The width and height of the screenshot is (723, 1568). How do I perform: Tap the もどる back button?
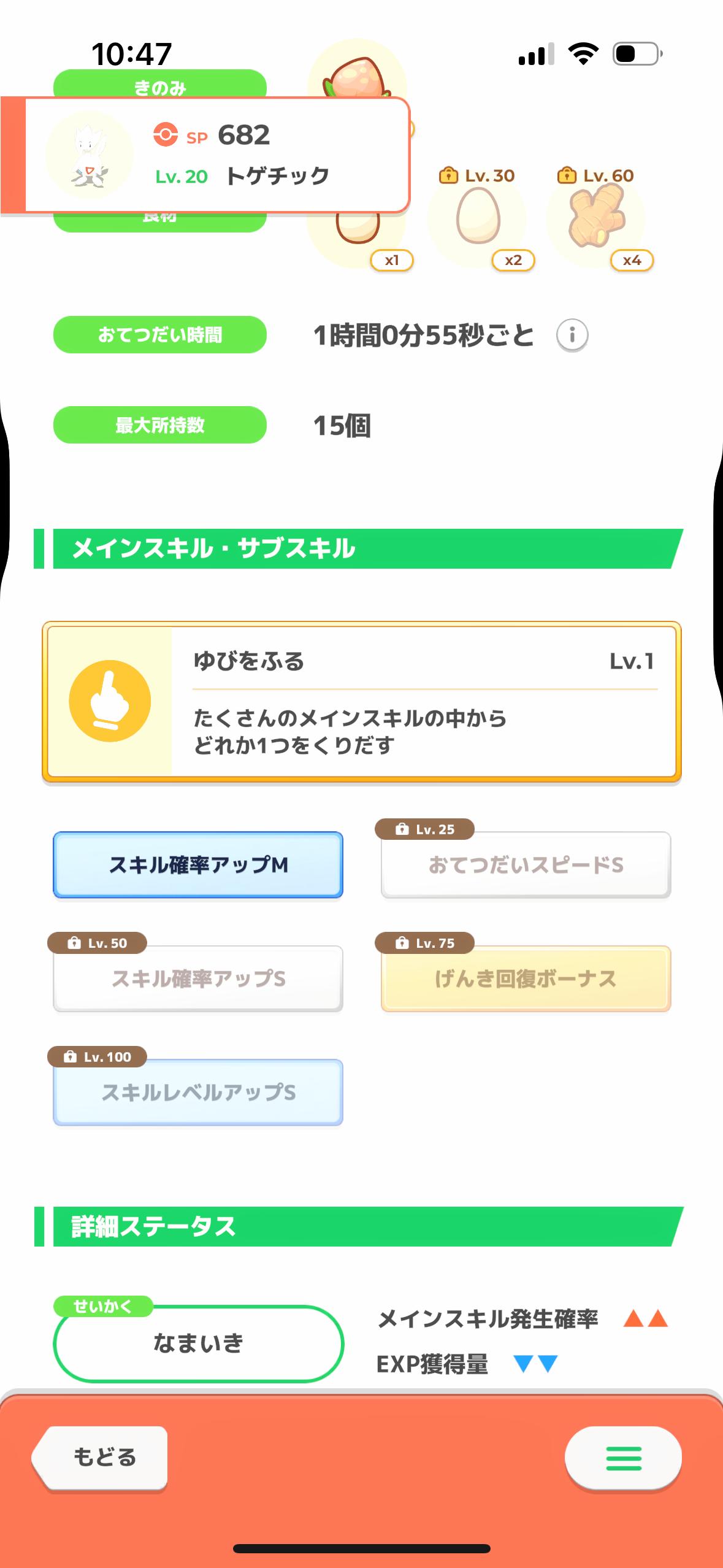pos(100,1458)
